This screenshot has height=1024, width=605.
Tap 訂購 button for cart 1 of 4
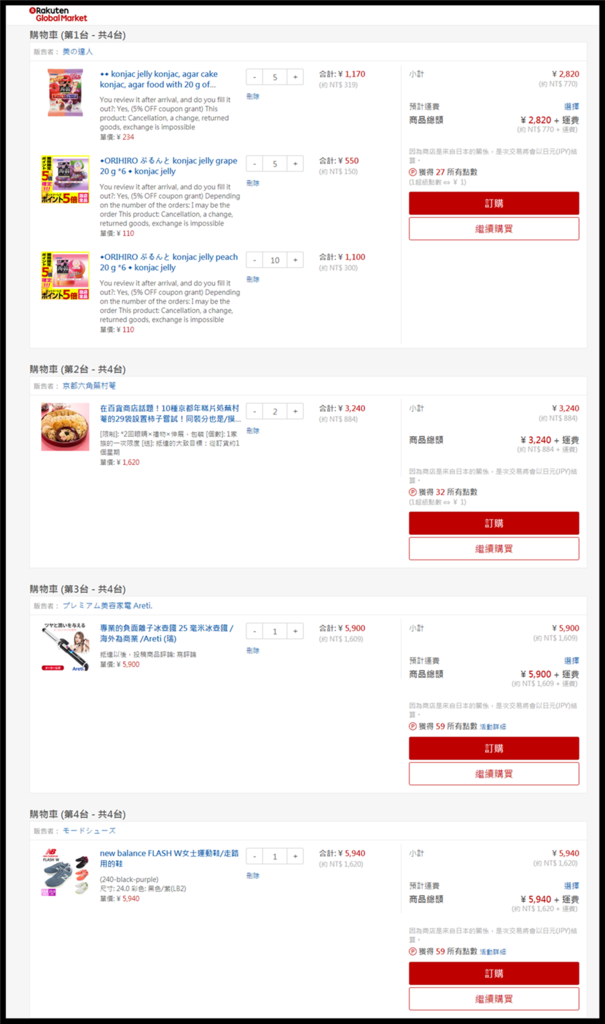click(493, 203)
